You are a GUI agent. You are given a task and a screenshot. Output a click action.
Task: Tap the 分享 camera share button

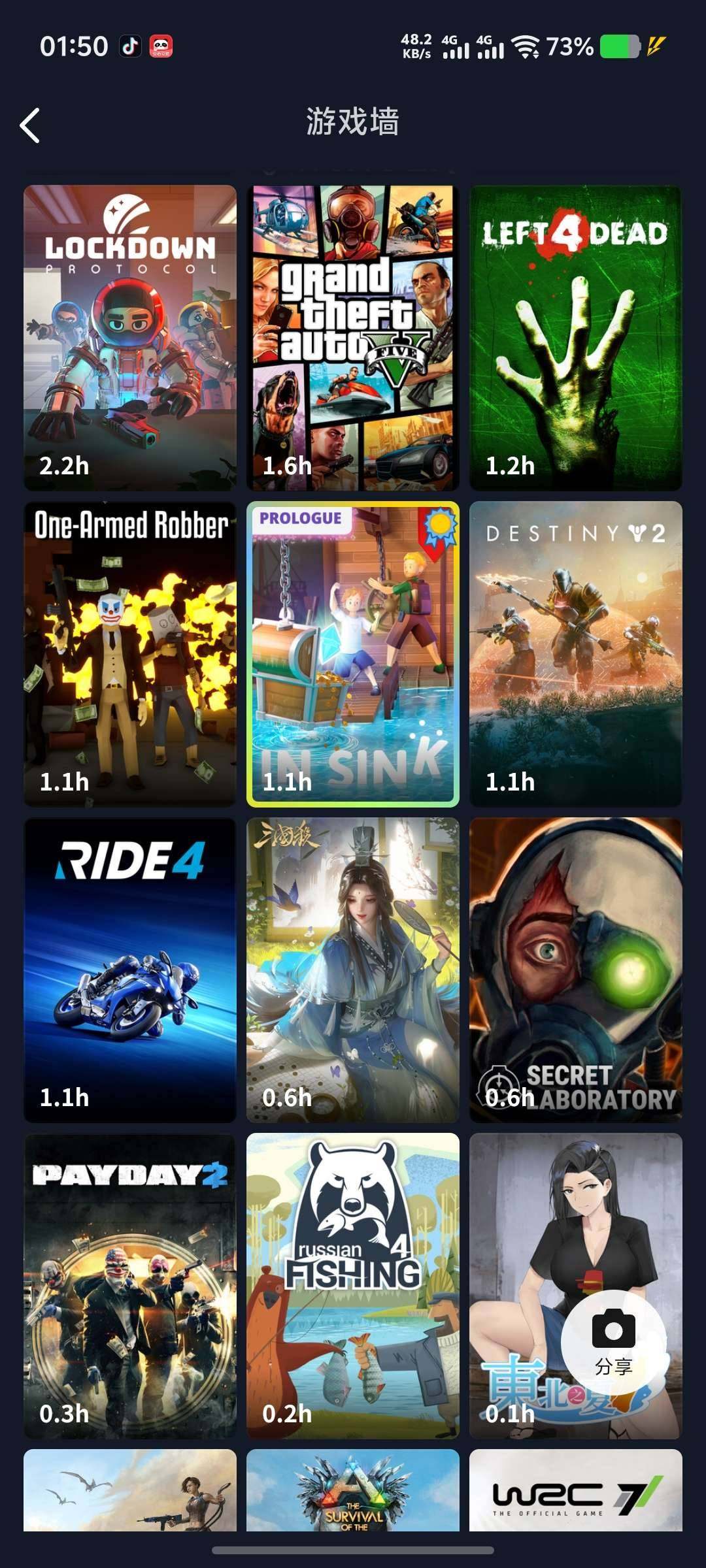tap(613, 1342)
